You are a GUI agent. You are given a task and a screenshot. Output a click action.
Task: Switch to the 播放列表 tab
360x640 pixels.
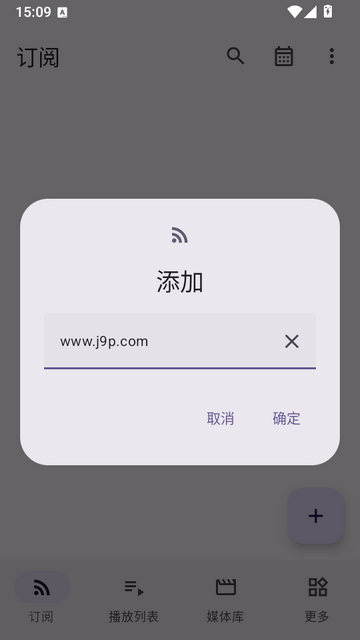[x=133, y=599]
